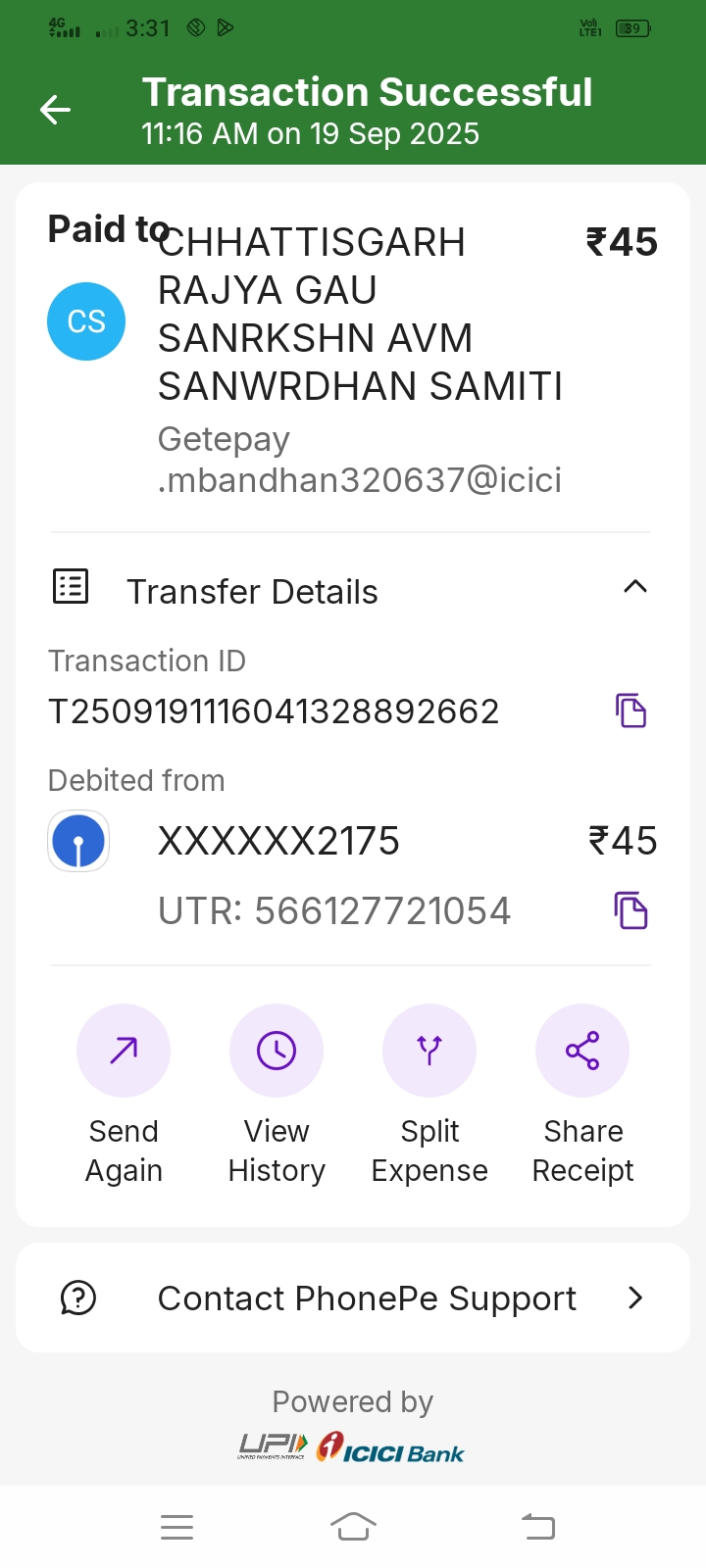Screen dimensions: 706x1568
Task: Go to the system home screen
Action: (353, 1526)
